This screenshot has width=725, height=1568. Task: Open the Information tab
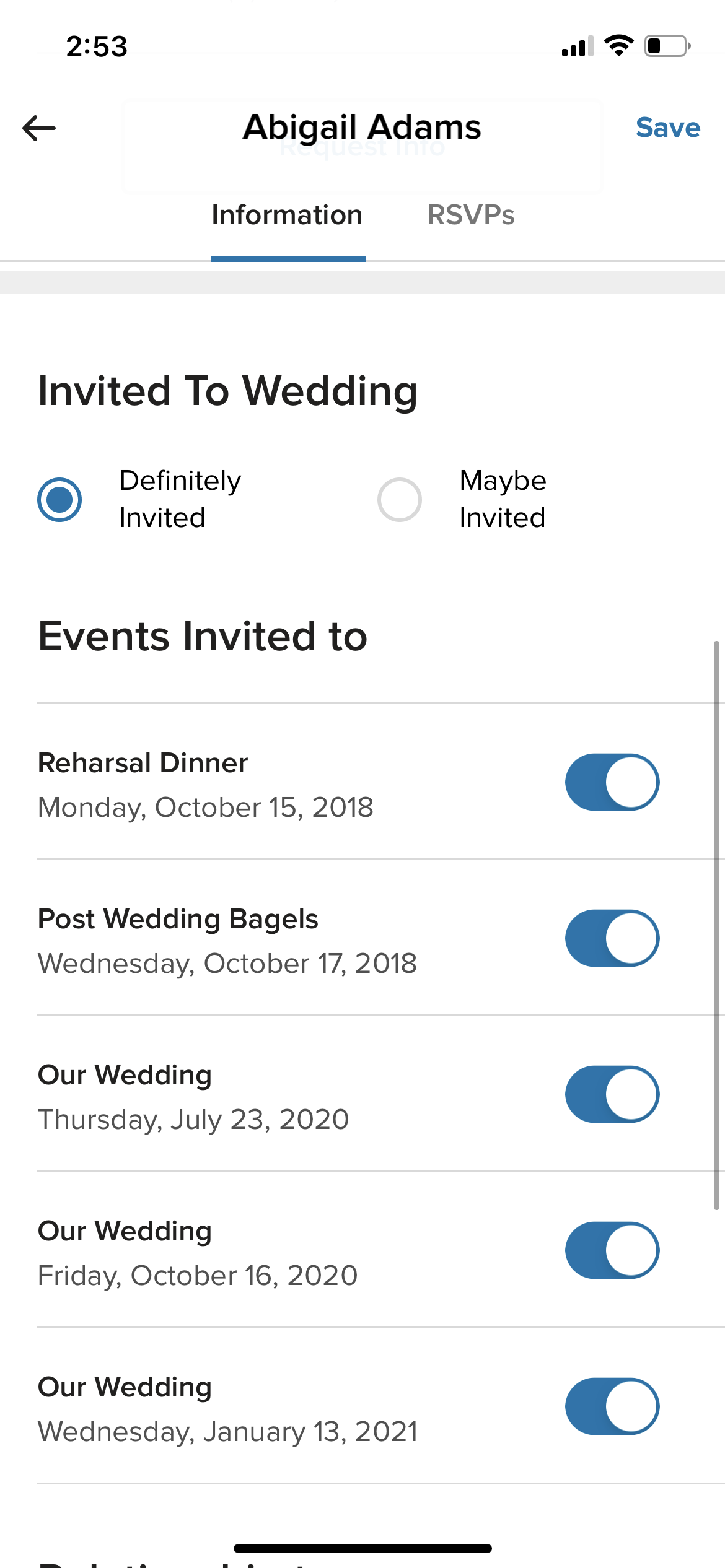[287, 216]
